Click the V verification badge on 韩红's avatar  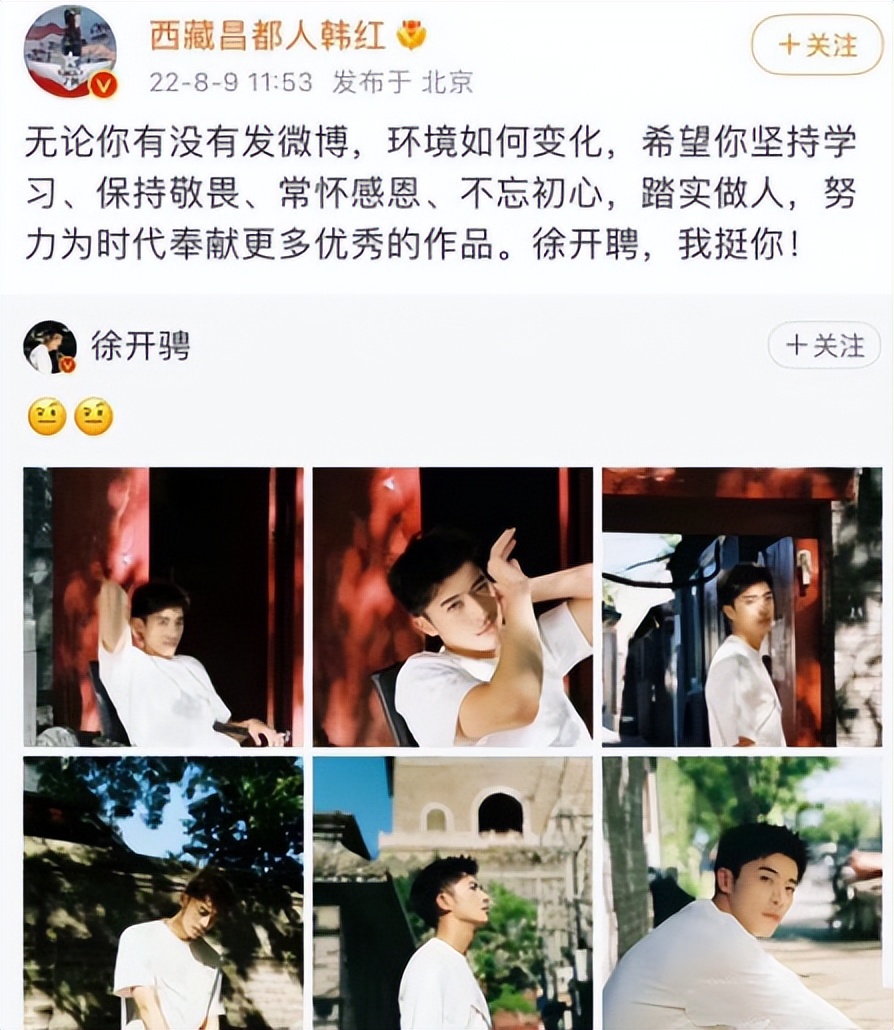pos(100,80)
